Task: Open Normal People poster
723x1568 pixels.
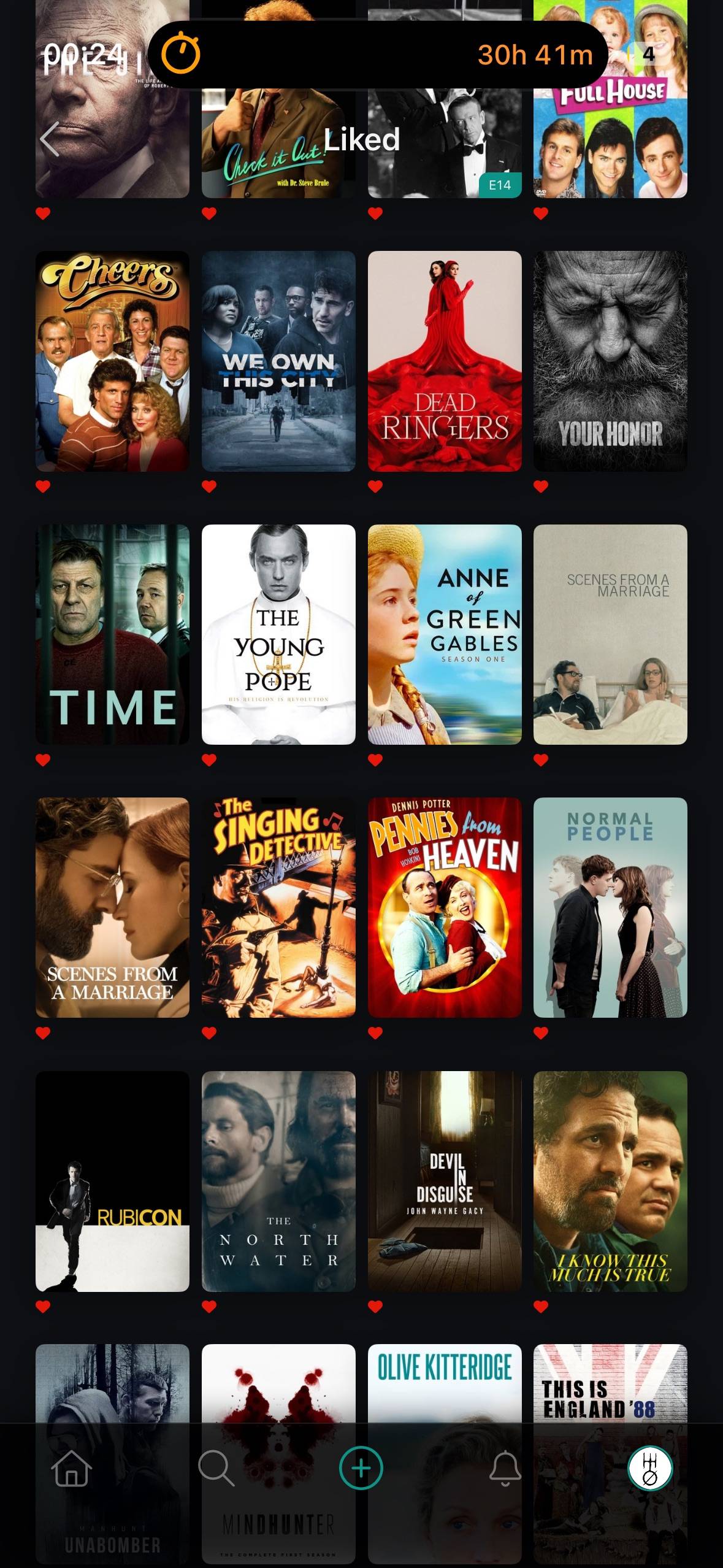Action: pyautogui.click(x=610, y=907)
